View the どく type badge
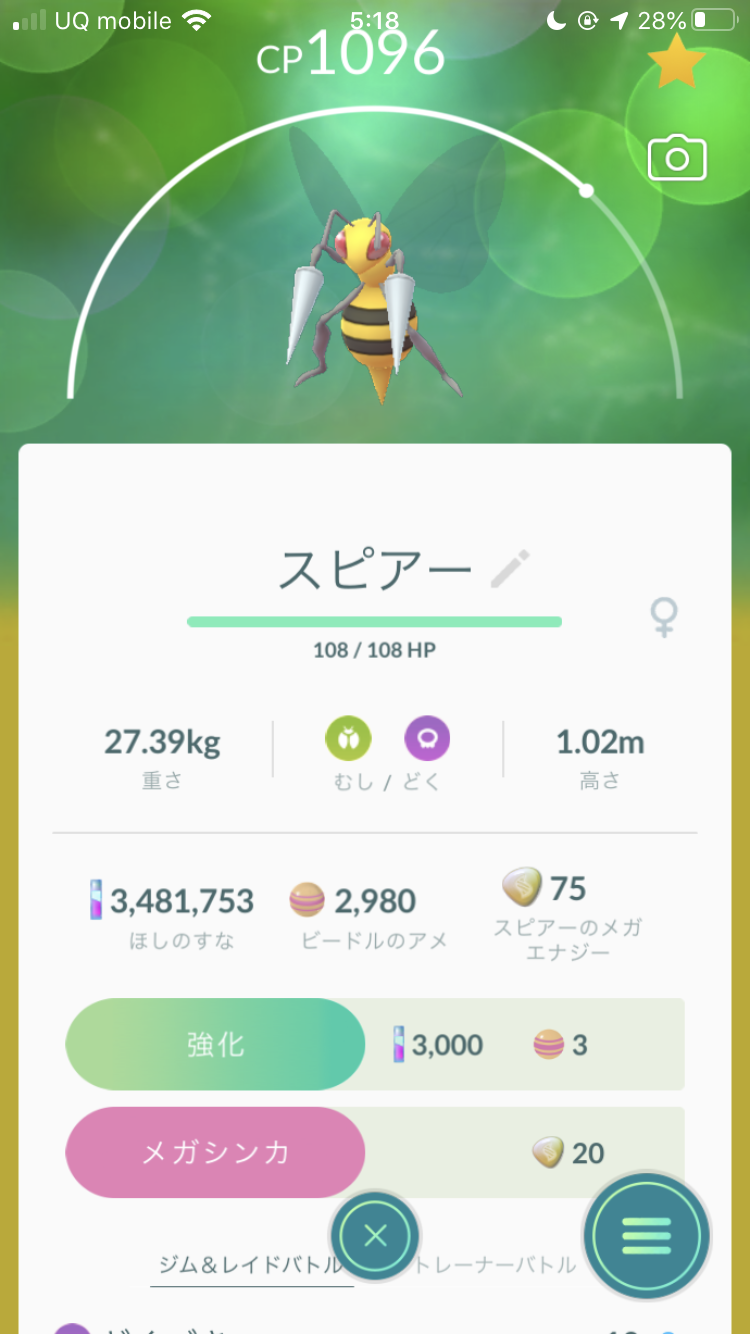This screenshot has height=1334, width=750. pyautogui.click(x=427, y=740)
